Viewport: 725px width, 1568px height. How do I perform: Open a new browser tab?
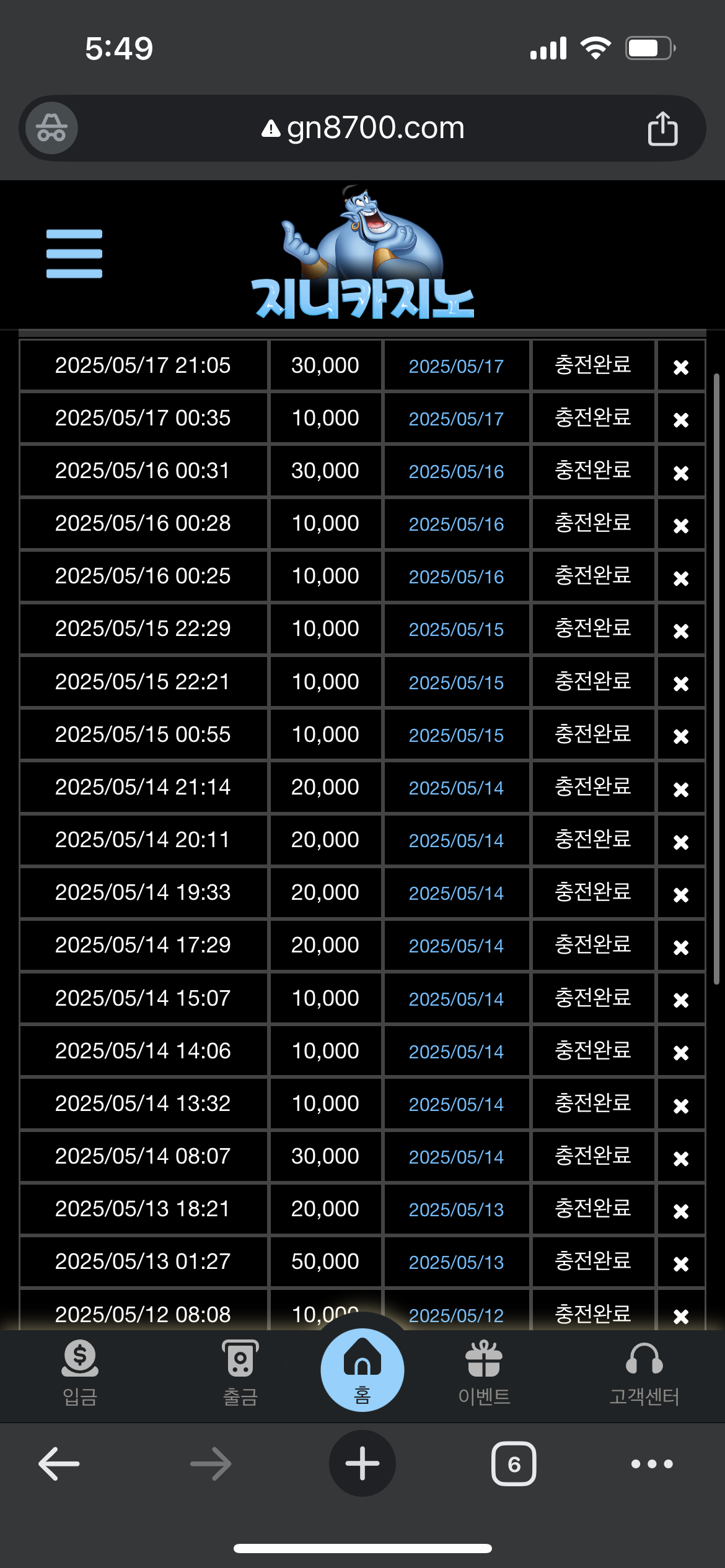click(362, 1464)
